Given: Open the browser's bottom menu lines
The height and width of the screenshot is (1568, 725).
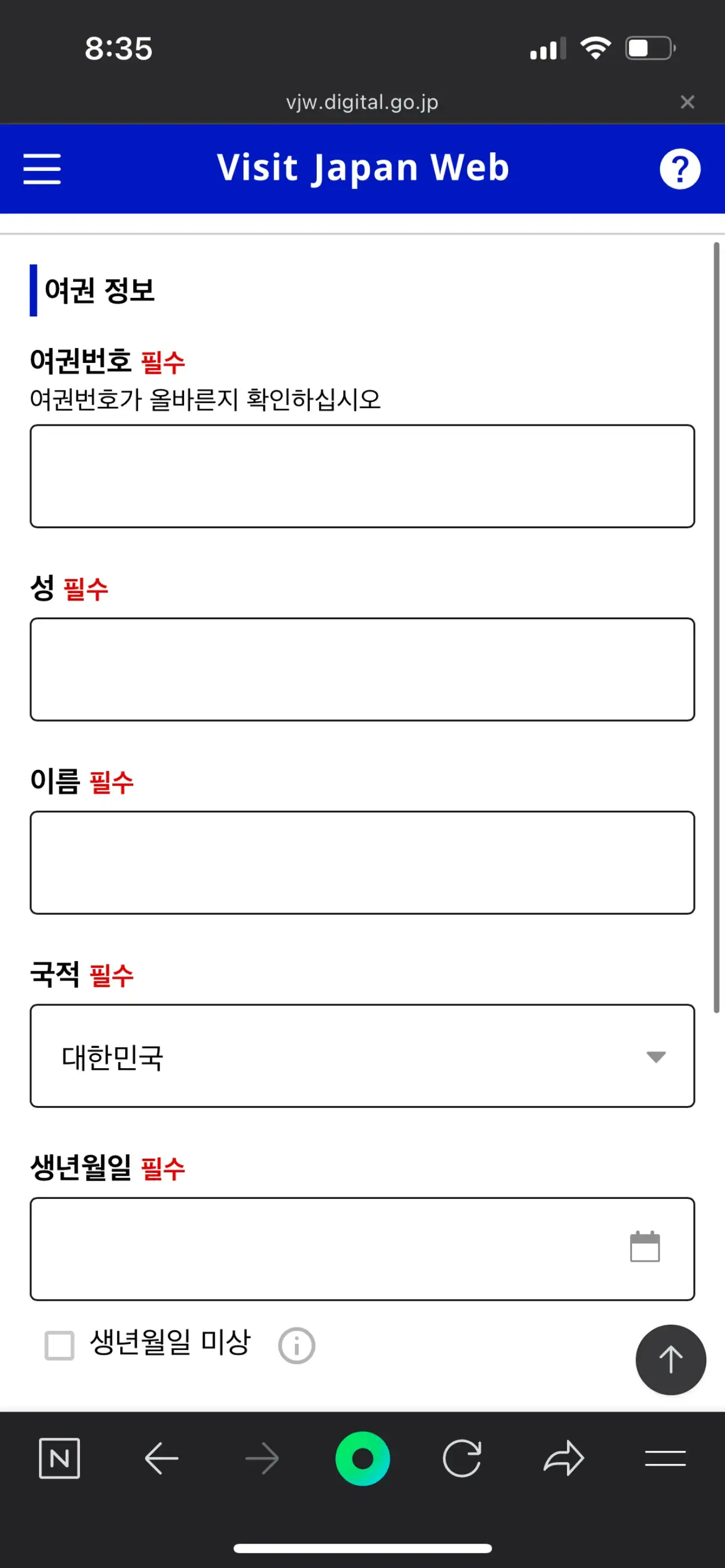Looking at the screenshot, I should 666,1458.
